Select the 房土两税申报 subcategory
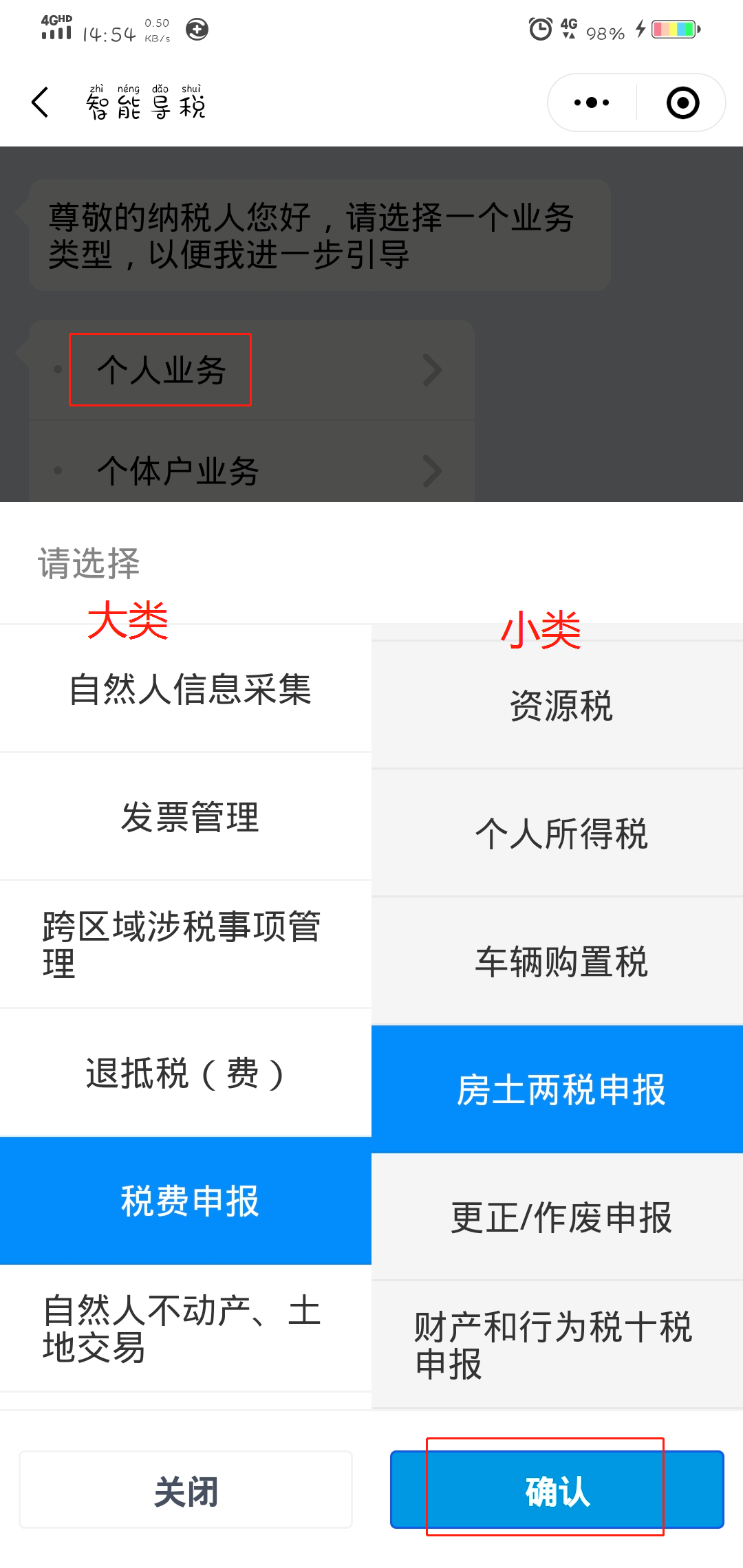This screenshot has width=743, height=1568. (x=557, y=1089)
